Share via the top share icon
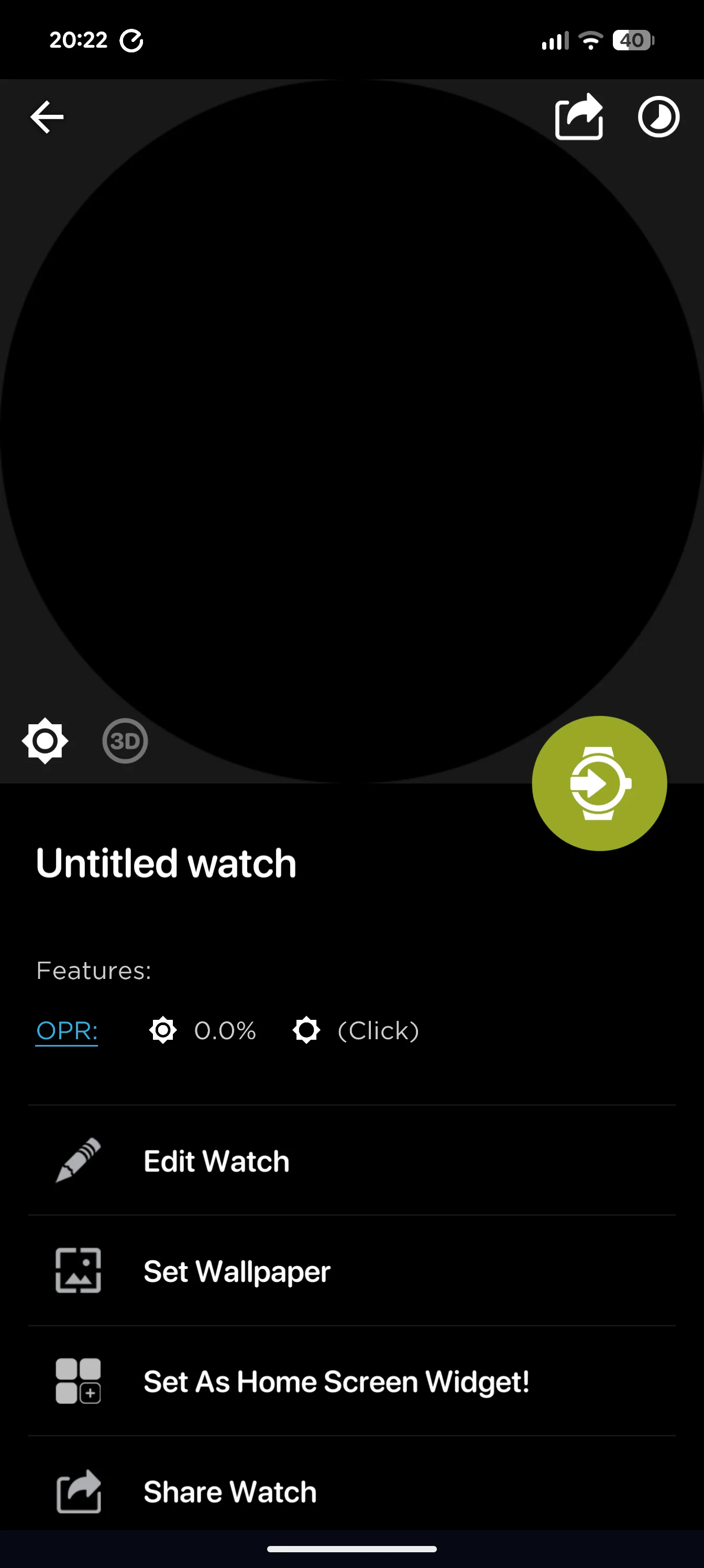This screenshot has width=704, height=1568. coord(579,117)
